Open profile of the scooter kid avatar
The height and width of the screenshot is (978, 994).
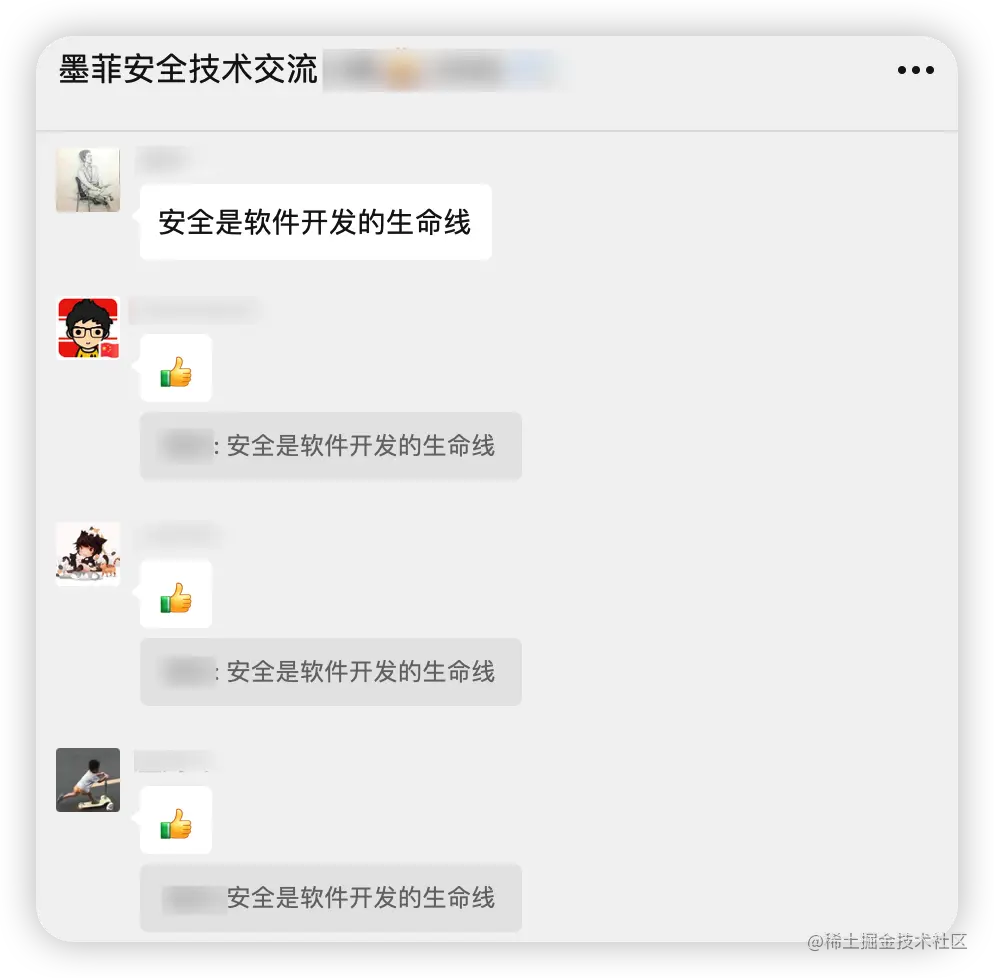88,780
